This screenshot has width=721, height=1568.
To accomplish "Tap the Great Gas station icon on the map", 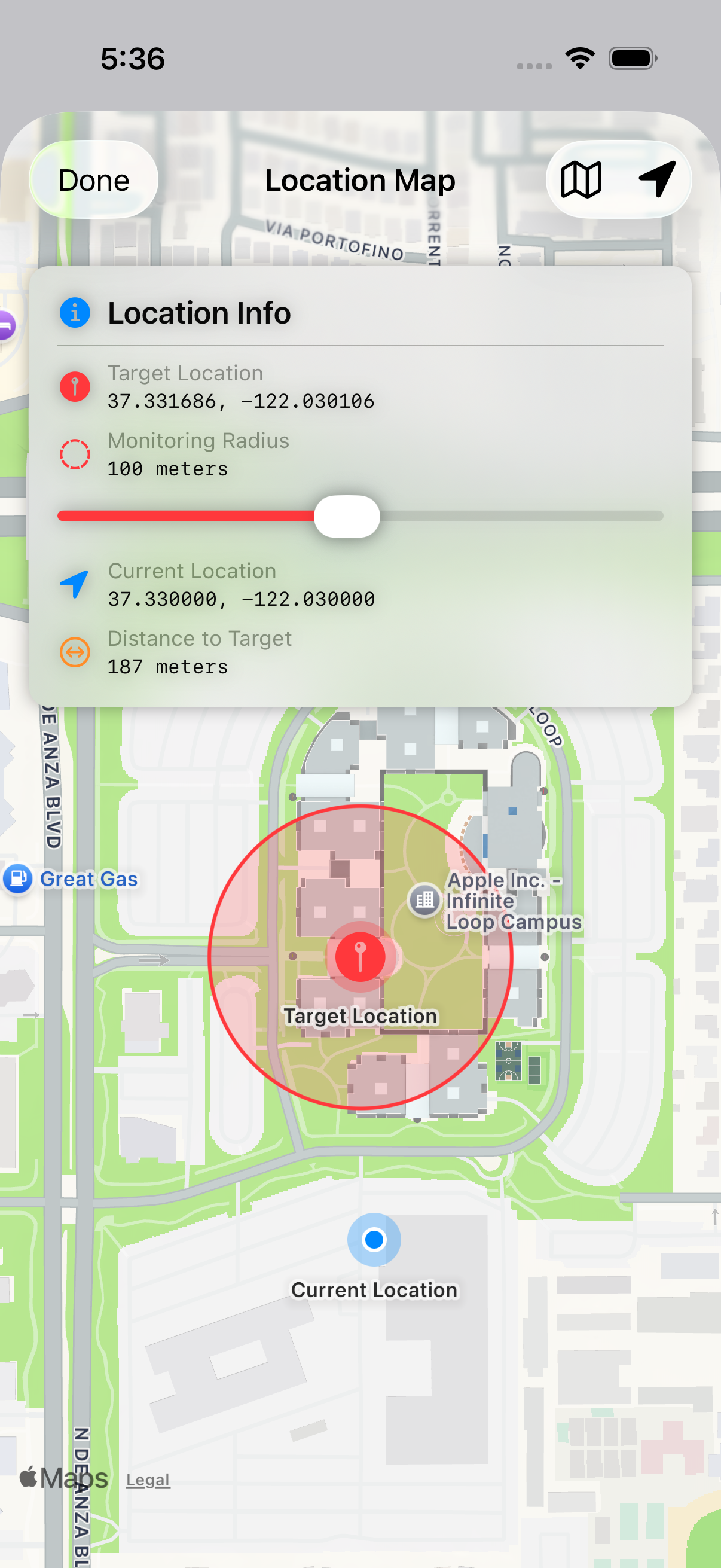I will 19,878.
